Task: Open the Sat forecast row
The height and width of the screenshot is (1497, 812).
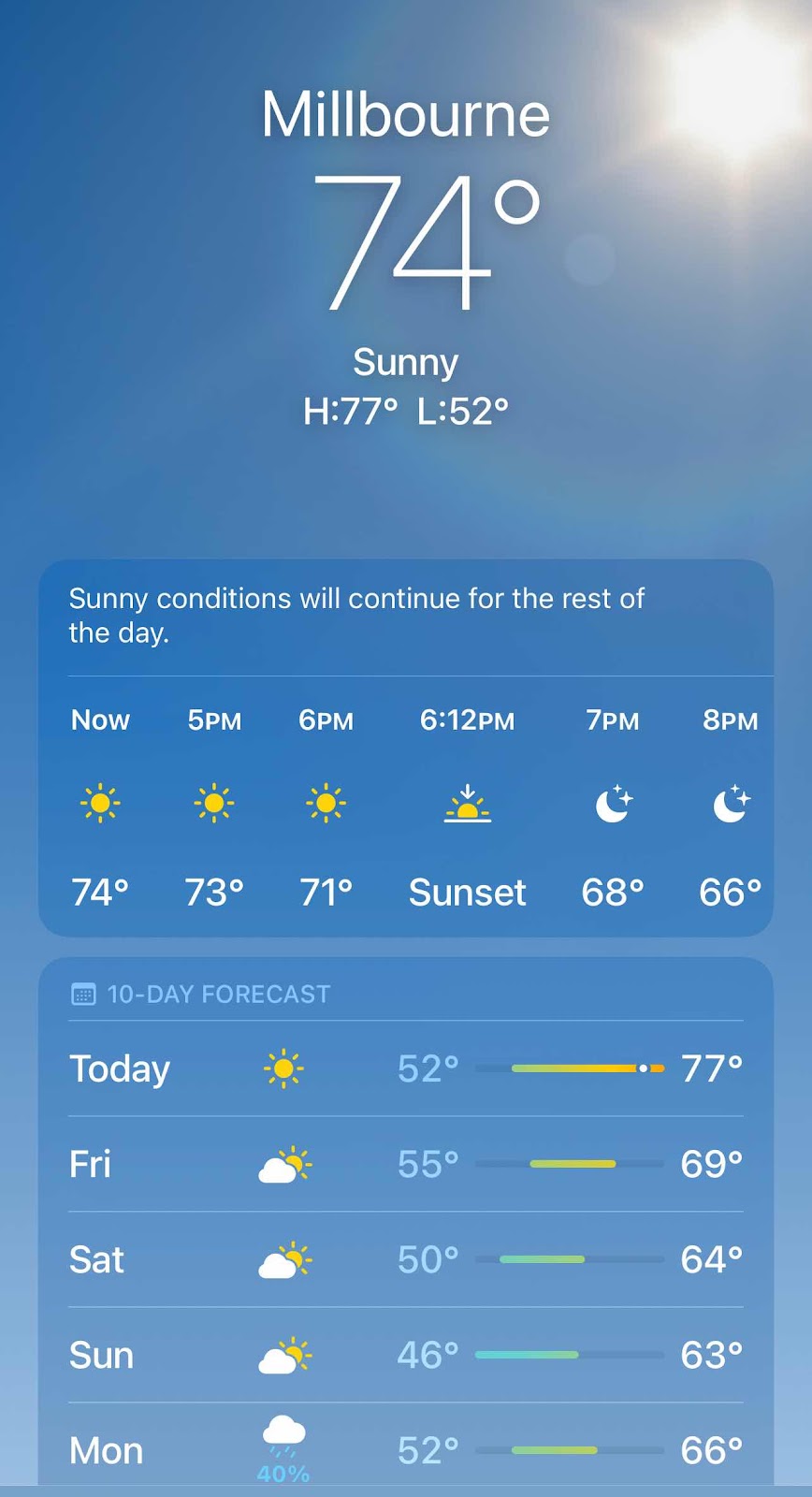Action: [405, 1259]
